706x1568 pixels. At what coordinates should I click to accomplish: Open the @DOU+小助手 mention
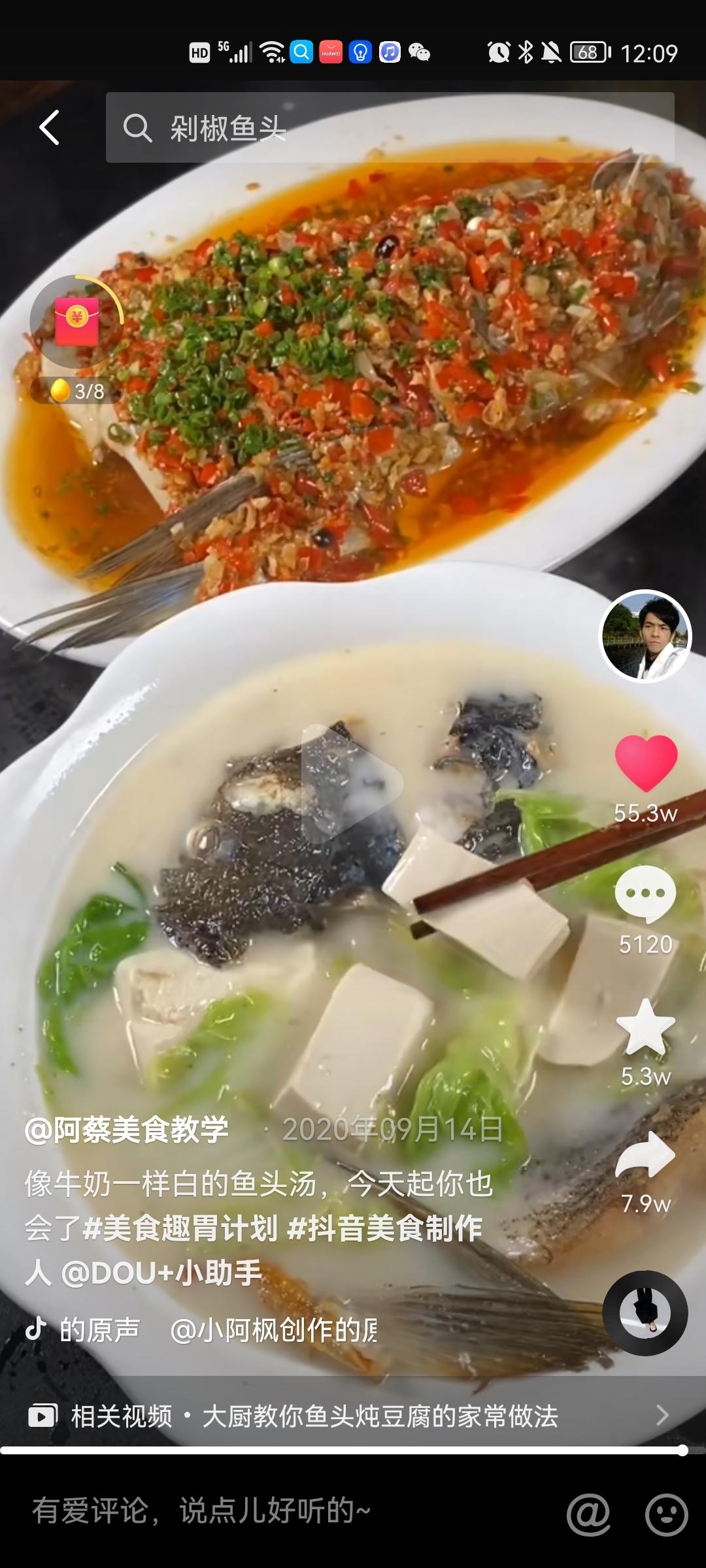click(161, 1273)
